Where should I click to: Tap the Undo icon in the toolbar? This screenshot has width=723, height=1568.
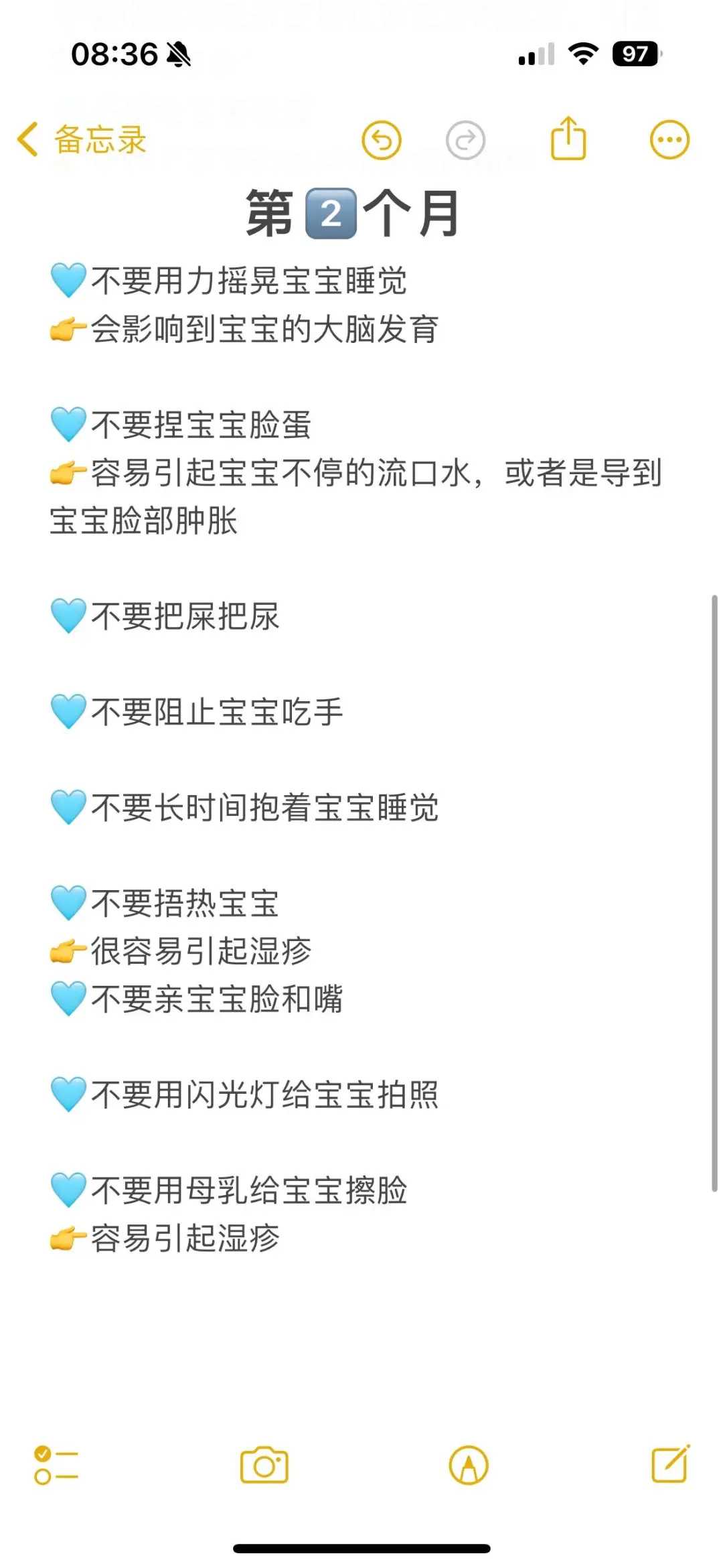point(382,139)
